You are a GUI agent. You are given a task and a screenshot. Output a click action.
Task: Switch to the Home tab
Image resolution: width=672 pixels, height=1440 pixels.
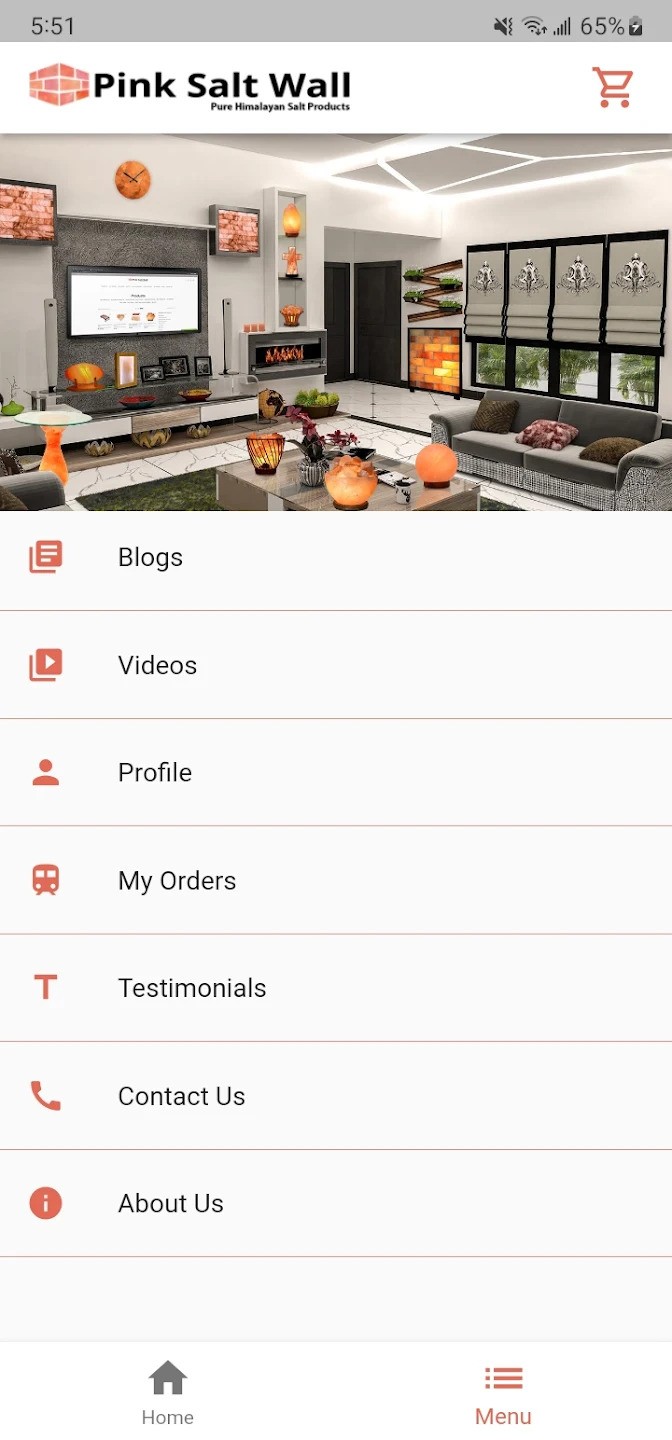[x=168, y=1392]
